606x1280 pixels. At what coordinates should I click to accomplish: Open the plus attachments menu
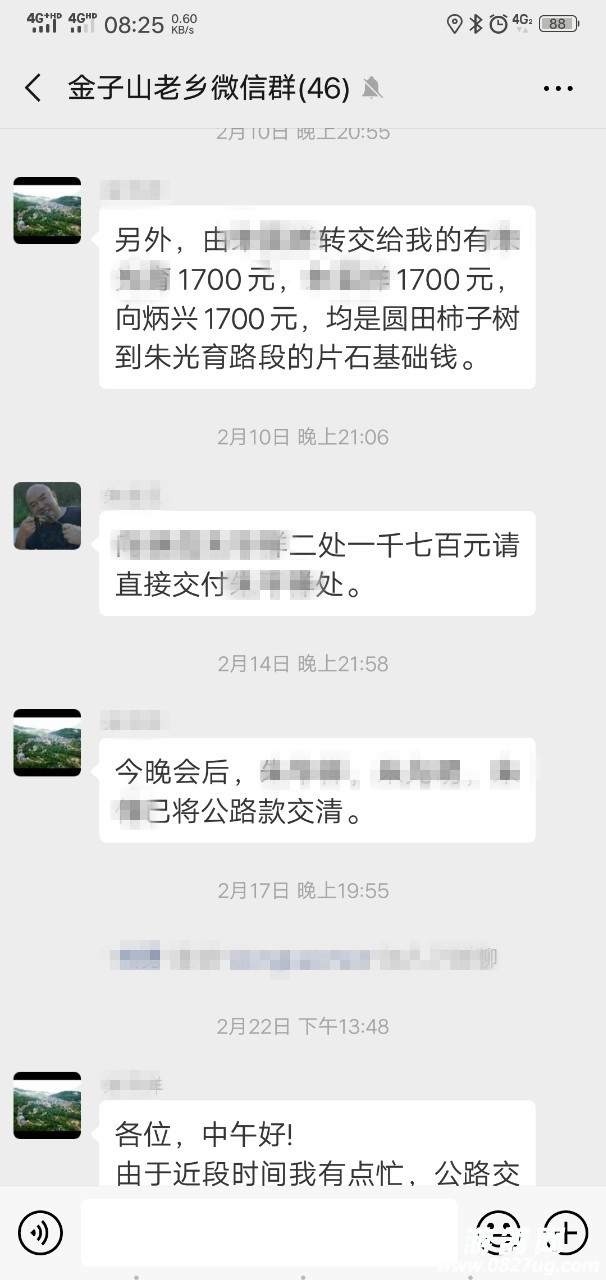(x=564, y=1232)
